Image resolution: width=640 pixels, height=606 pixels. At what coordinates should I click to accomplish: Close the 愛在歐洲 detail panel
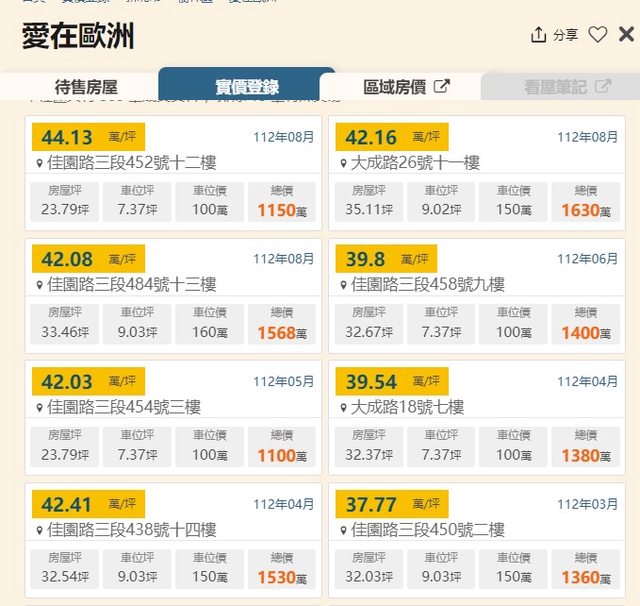[x=626, y=35]
